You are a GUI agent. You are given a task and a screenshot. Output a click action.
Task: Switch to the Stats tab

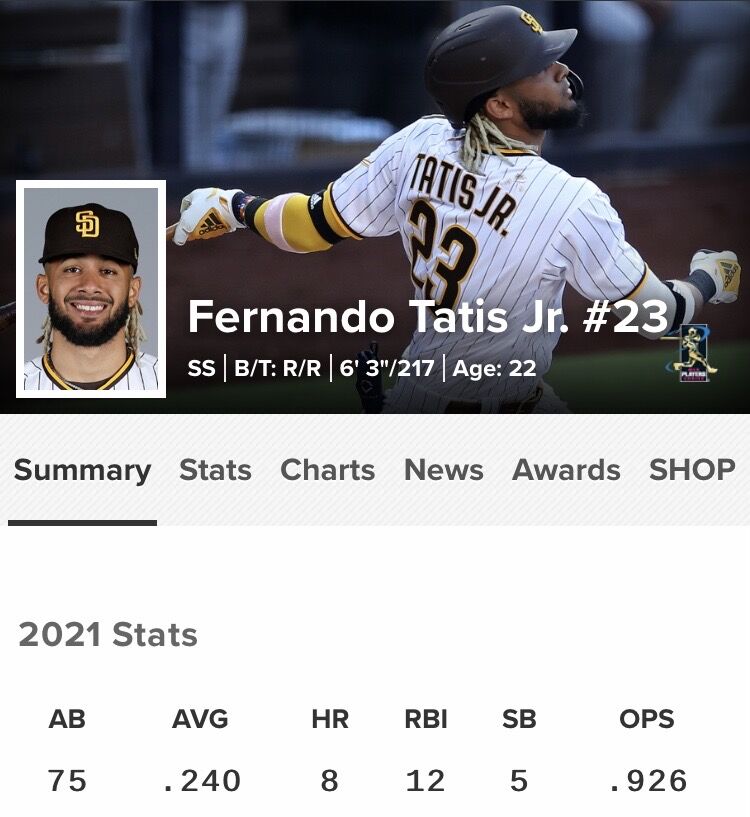click(x=215, y=470)
